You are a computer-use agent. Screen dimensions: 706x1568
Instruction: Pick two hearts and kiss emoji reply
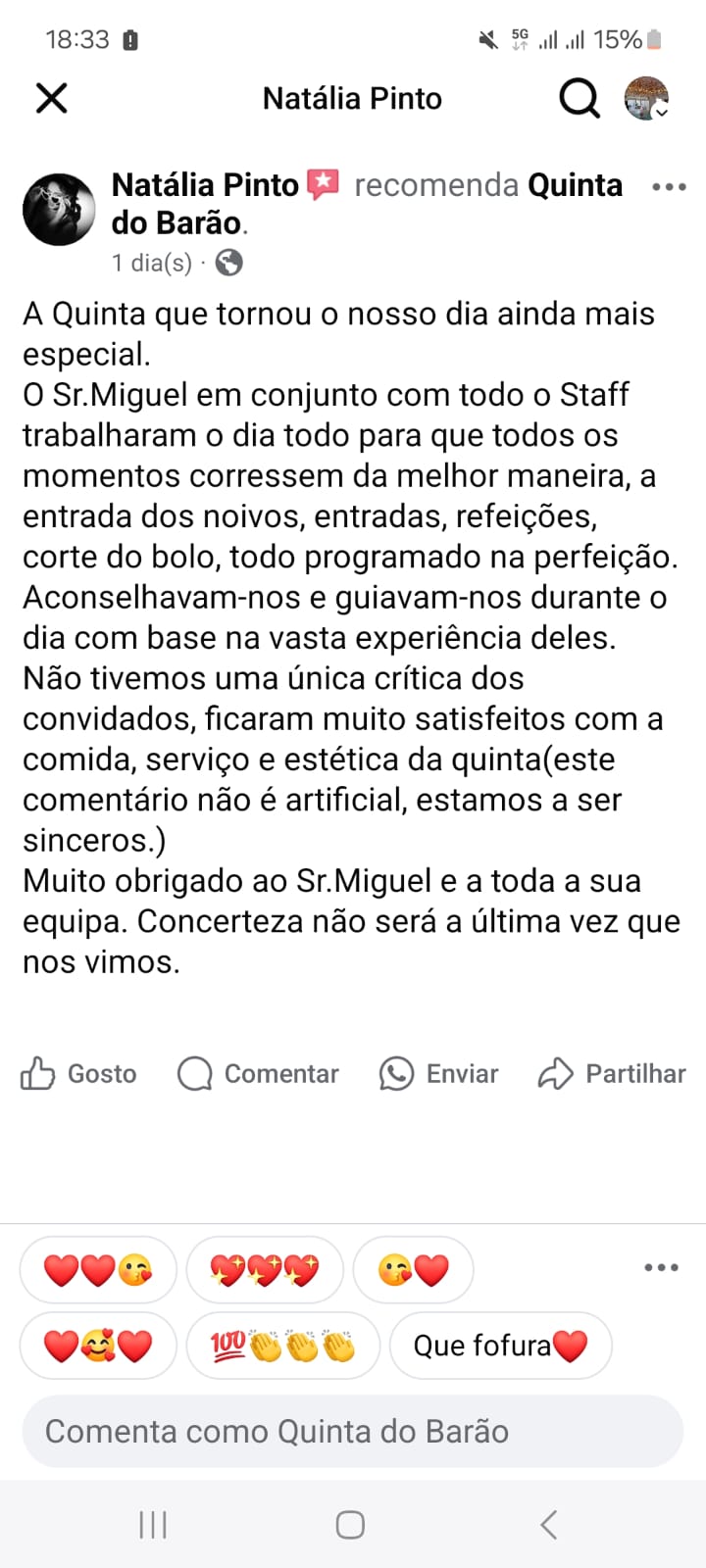[98, 1271]
